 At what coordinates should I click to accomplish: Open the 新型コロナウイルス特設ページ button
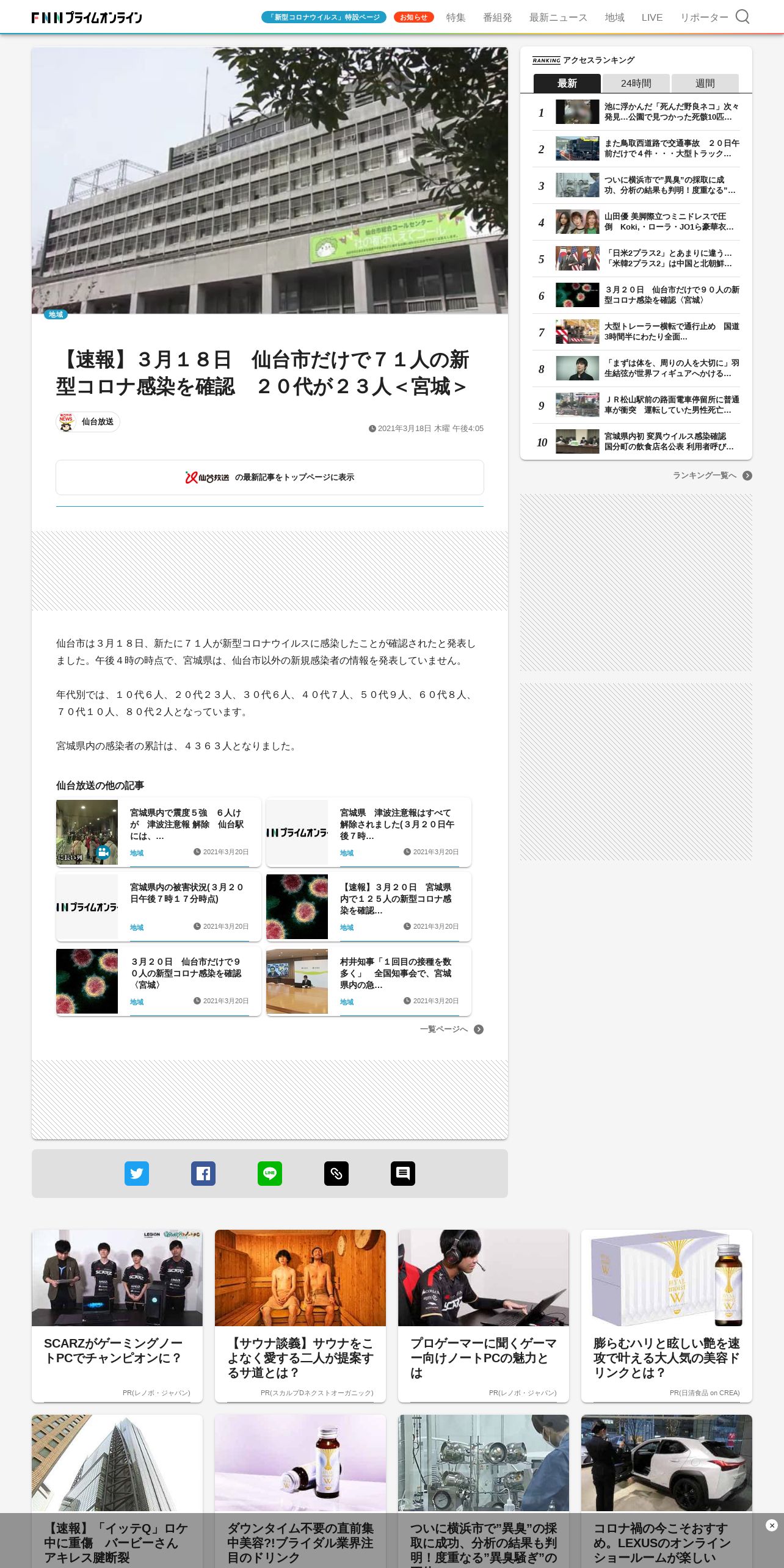324,17
